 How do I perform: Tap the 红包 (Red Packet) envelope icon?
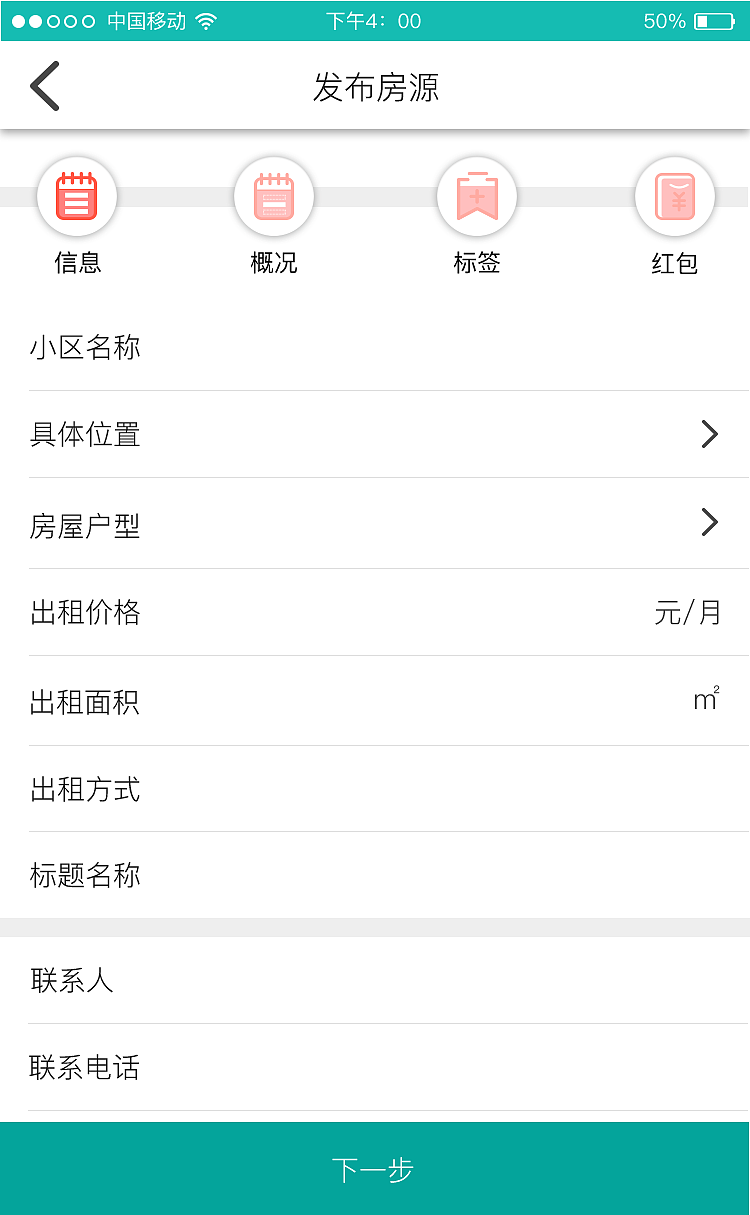click(x=674, y=196)
